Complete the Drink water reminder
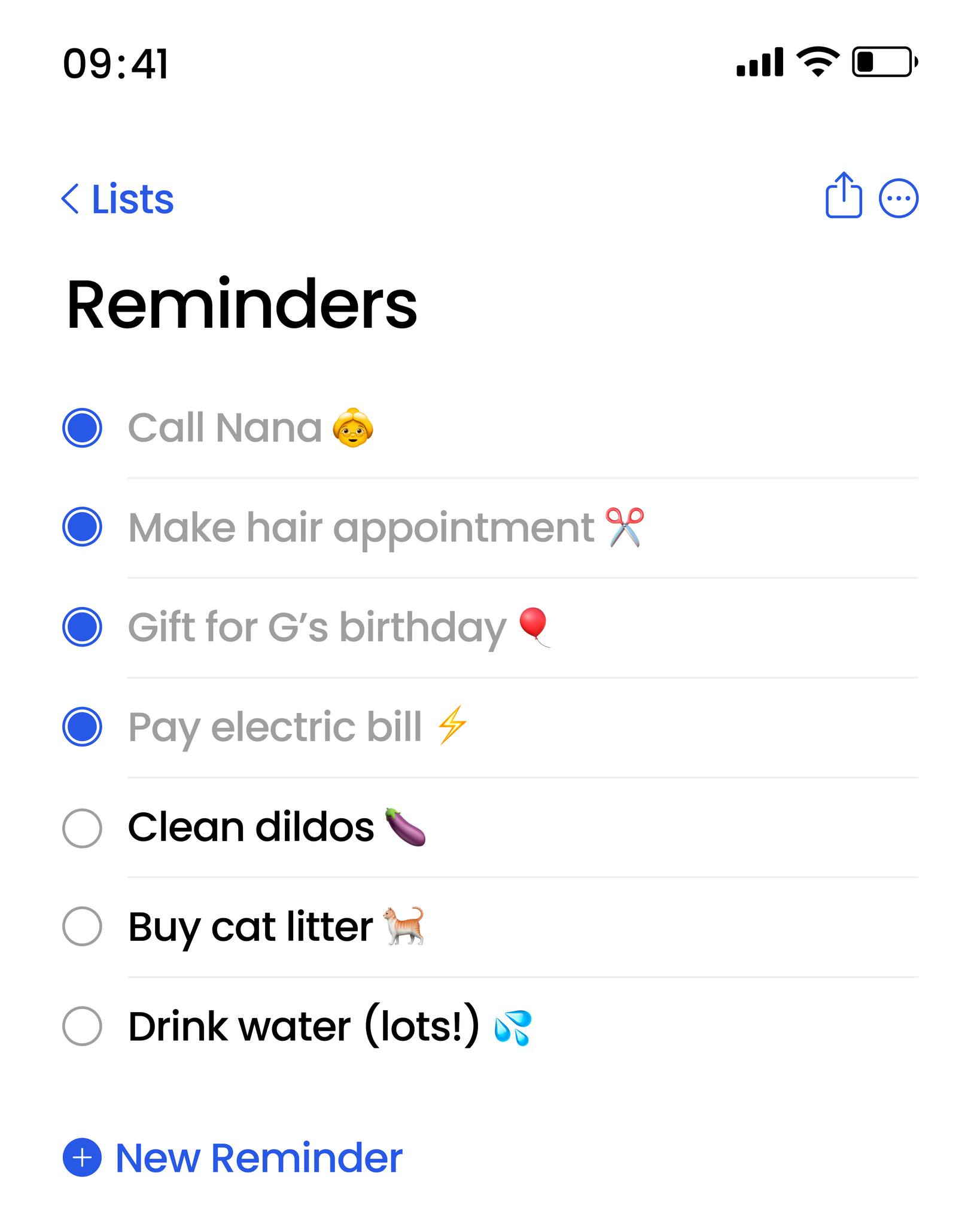980x1225 pixels. click(x=82, y=1026)
